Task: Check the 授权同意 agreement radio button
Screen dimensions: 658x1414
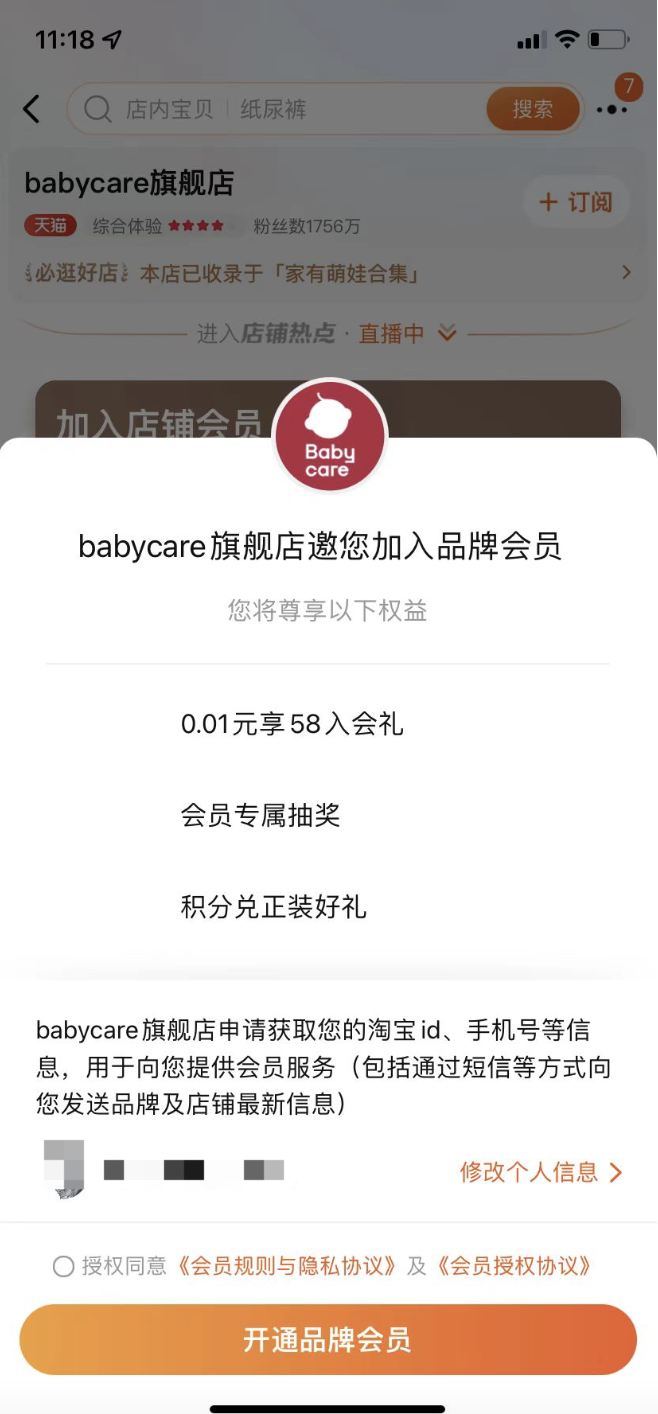Action: pos(63,1267)
